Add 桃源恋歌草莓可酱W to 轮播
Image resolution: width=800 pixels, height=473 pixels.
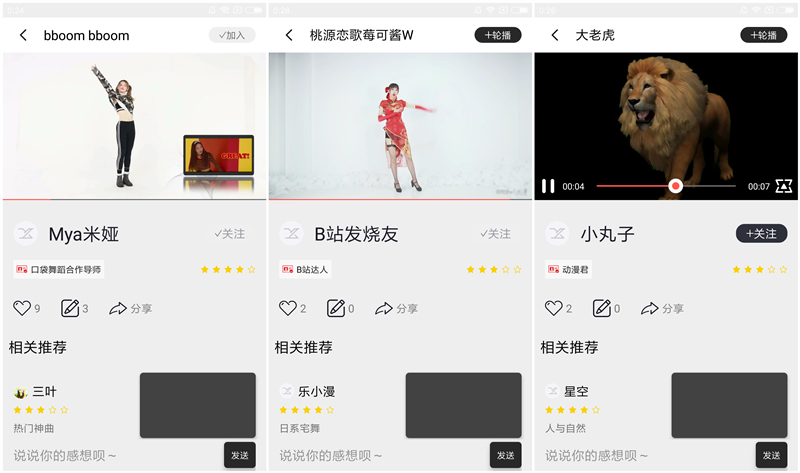pyautogui.click(x=498, y=35)
